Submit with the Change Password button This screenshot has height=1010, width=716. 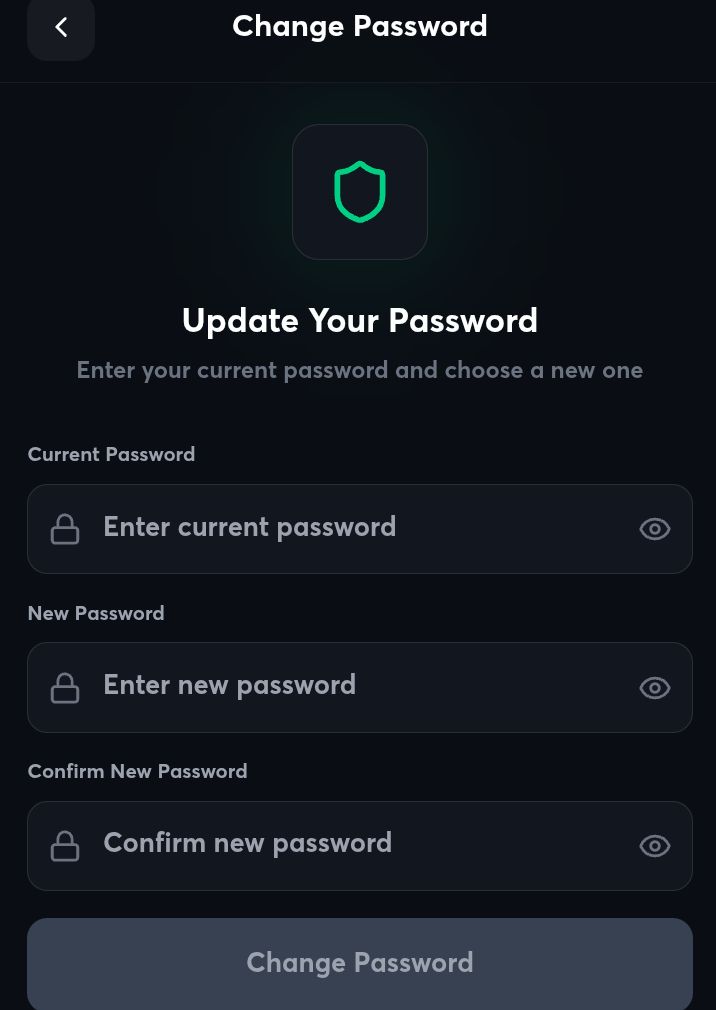point(359,963)
